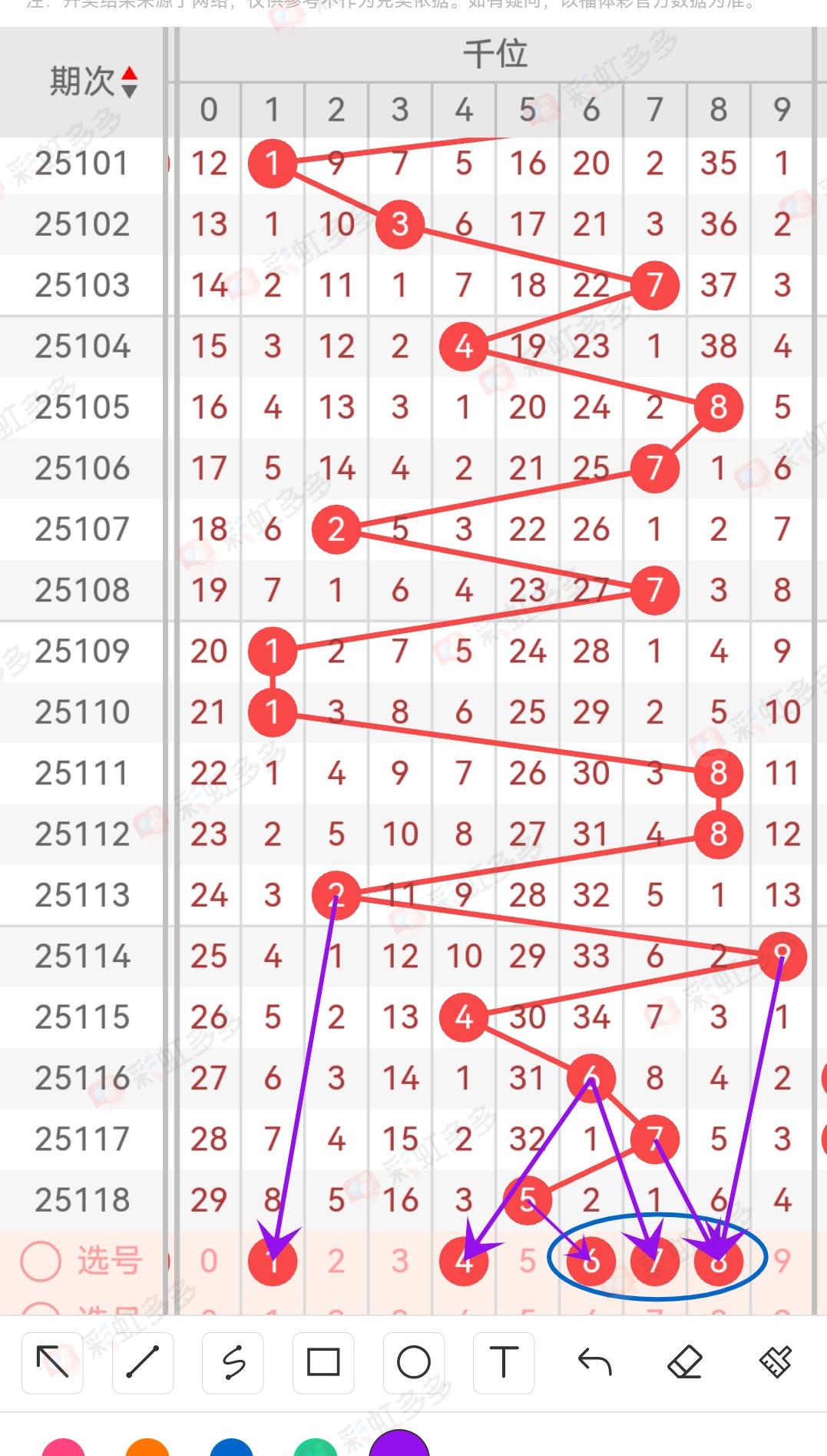This screenshot has height=1456, width=827.
Task: Select number 9 in the 选号 row
Action: coord(782,1261)
